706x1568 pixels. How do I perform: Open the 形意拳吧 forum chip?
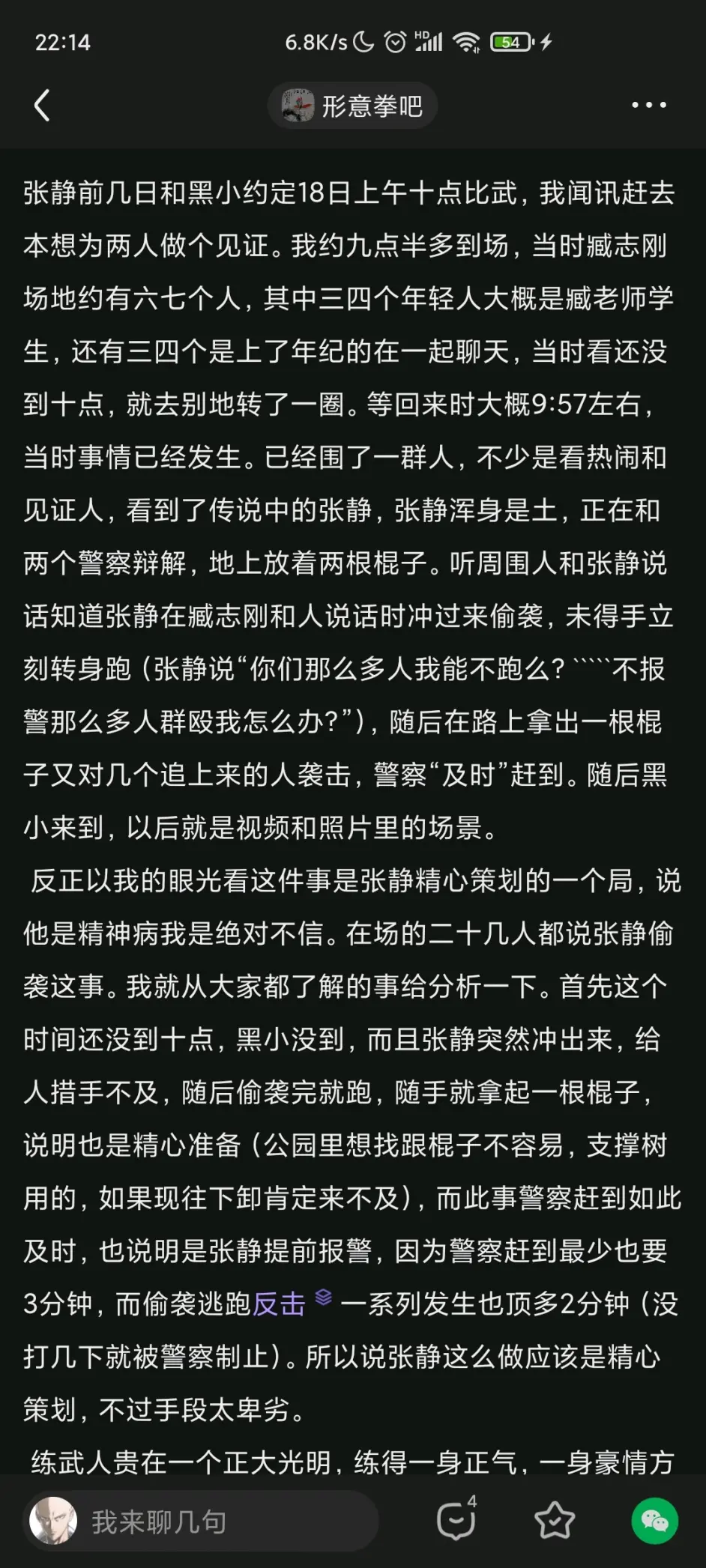tap(352, 106)
